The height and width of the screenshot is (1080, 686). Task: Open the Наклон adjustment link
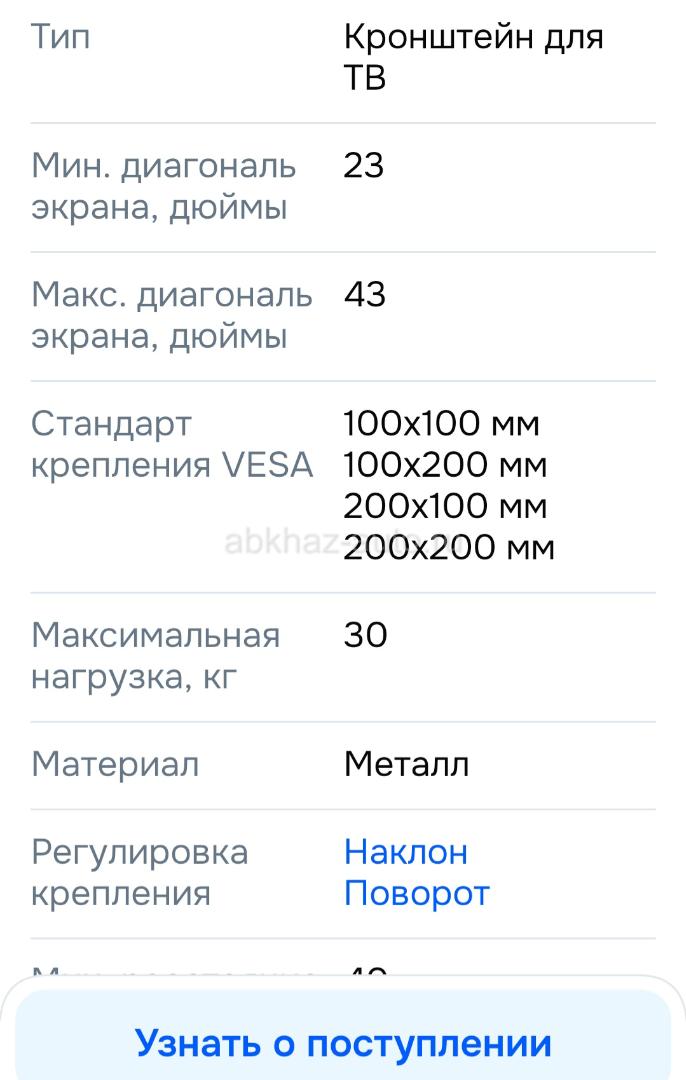click(405, 852)
